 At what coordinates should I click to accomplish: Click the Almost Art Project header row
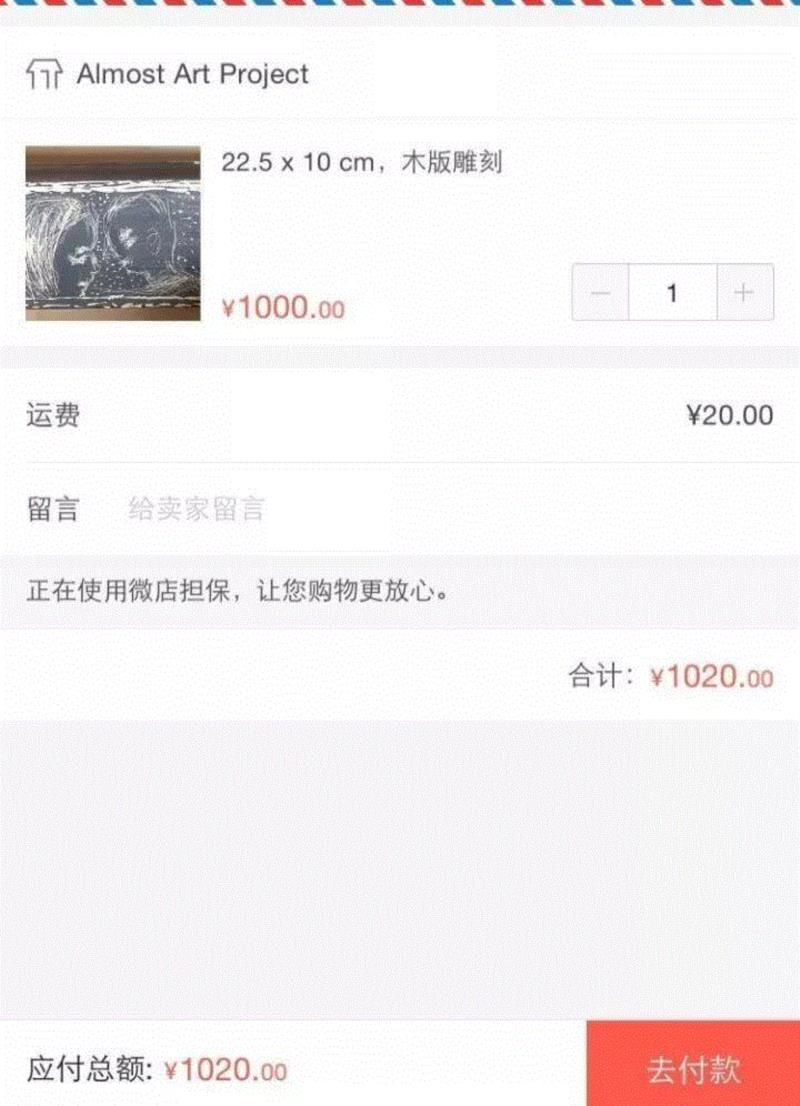point(400,73)
